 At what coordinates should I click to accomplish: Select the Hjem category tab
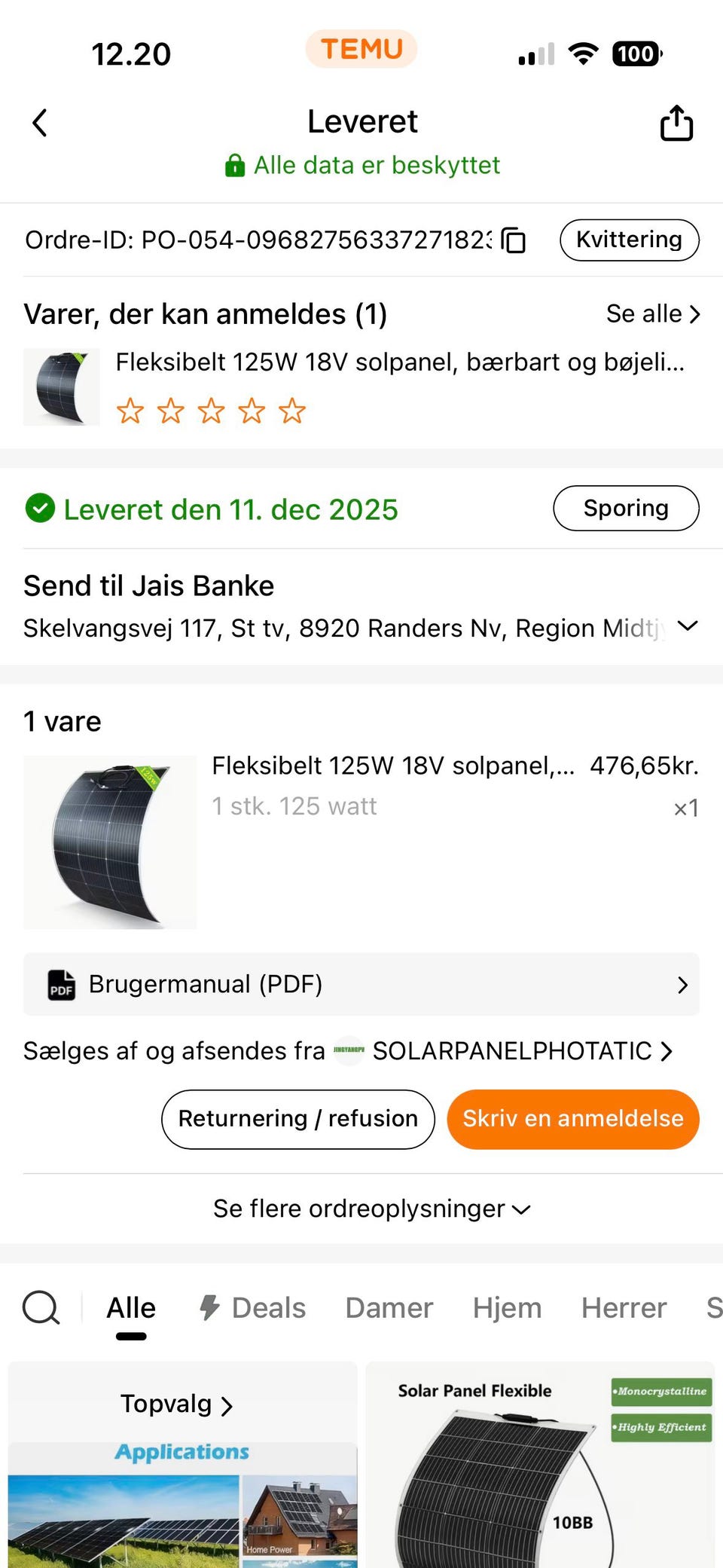(507, 1308)
